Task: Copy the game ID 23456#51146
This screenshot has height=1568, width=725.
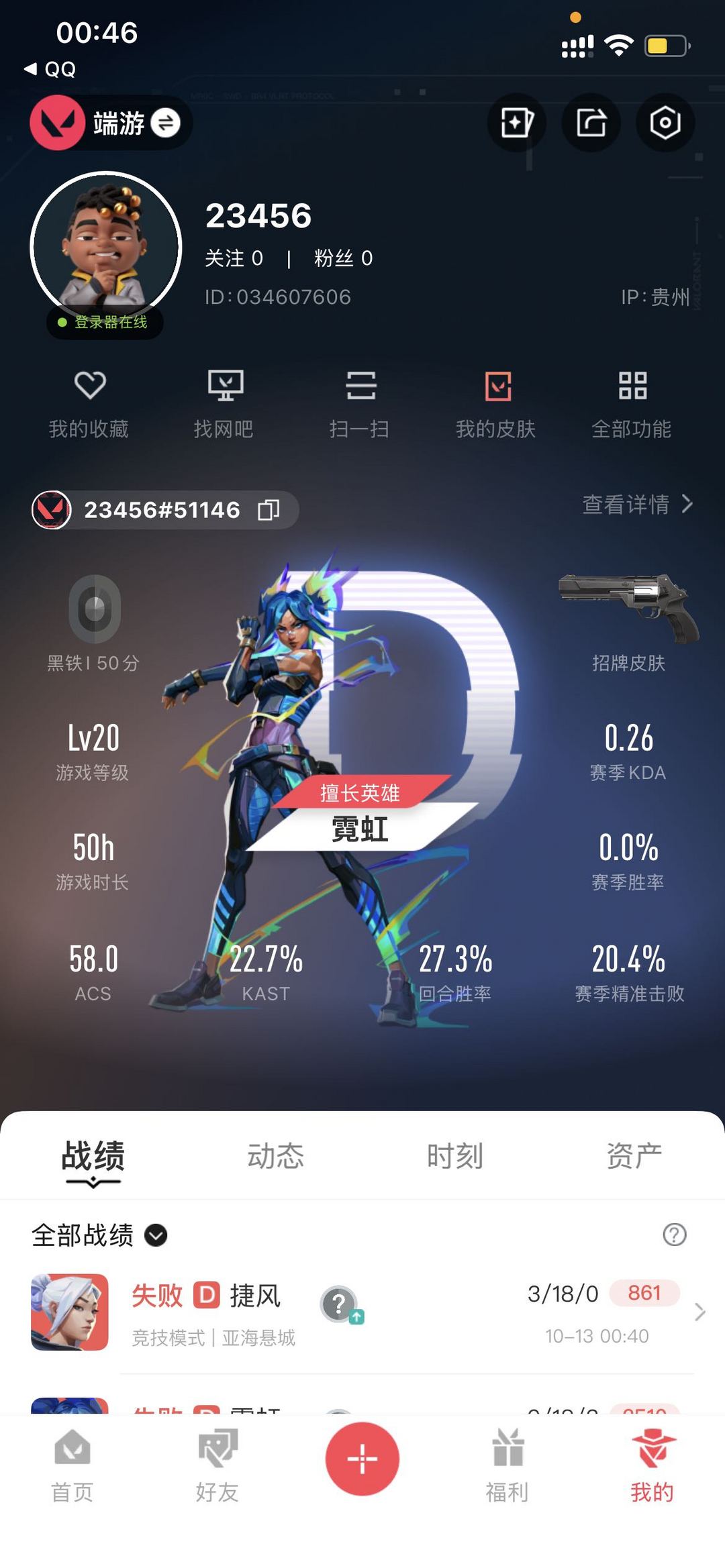Action: pos(269,510)
